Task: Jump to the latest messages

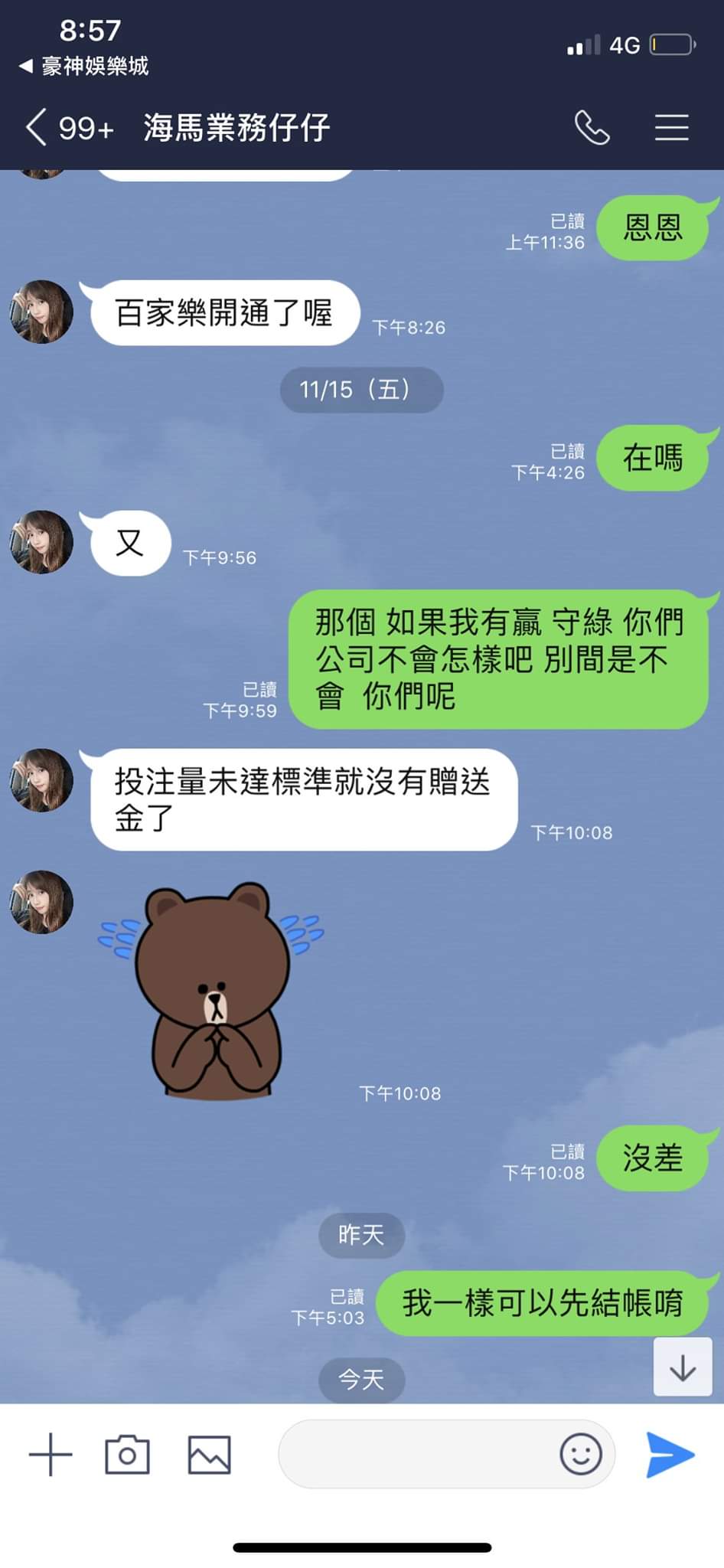Action: coord(682,1367)
